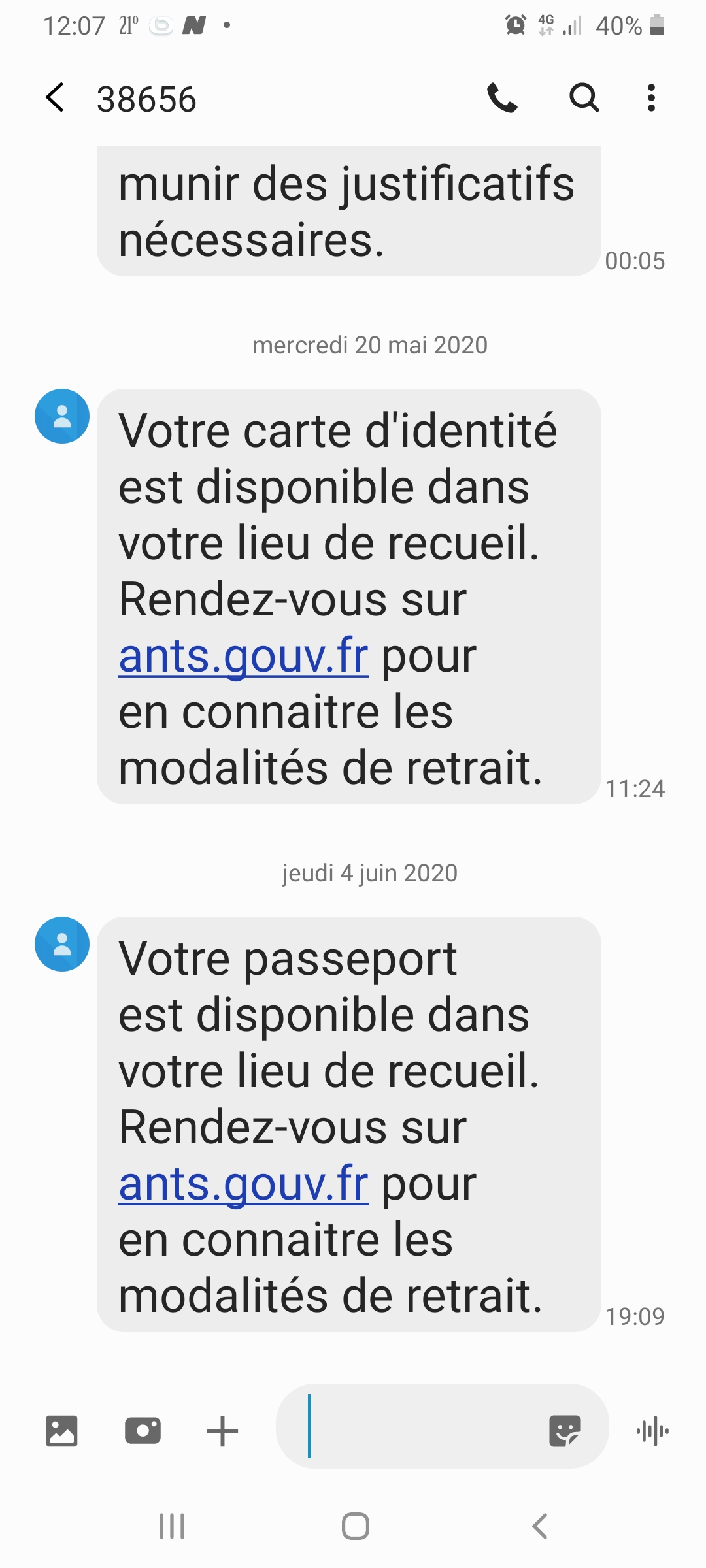Open ants.gouv.fr link in the identity card message
The height and width of the screenshot is (1568, 706).
(243, 656)
